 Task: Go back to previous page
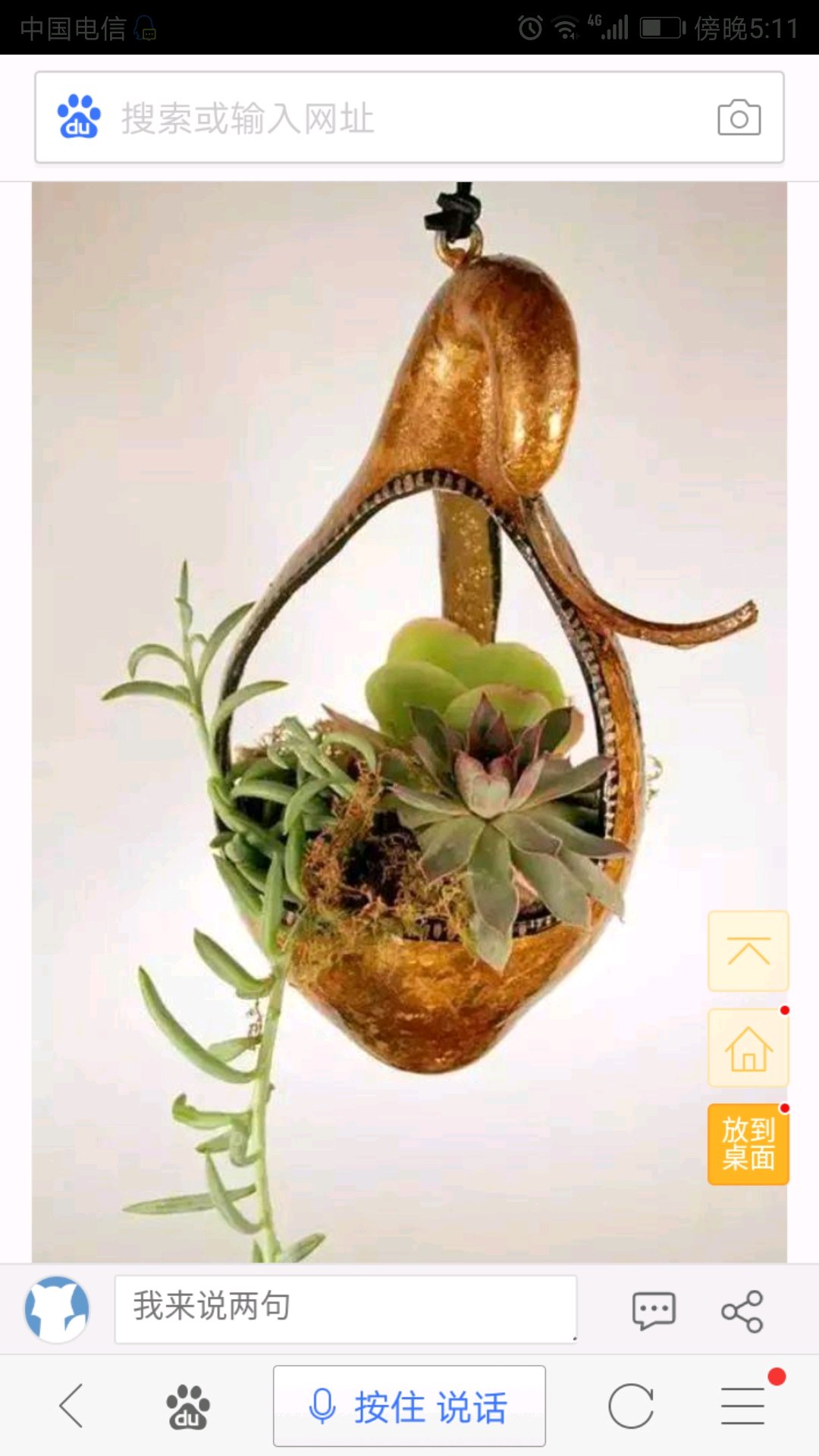point(72,1406)
